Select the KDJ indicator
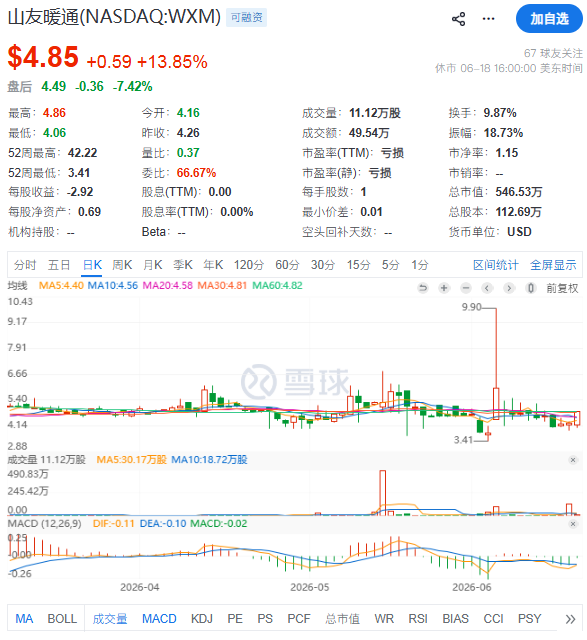Screen dimensions: 587x640 202,619
